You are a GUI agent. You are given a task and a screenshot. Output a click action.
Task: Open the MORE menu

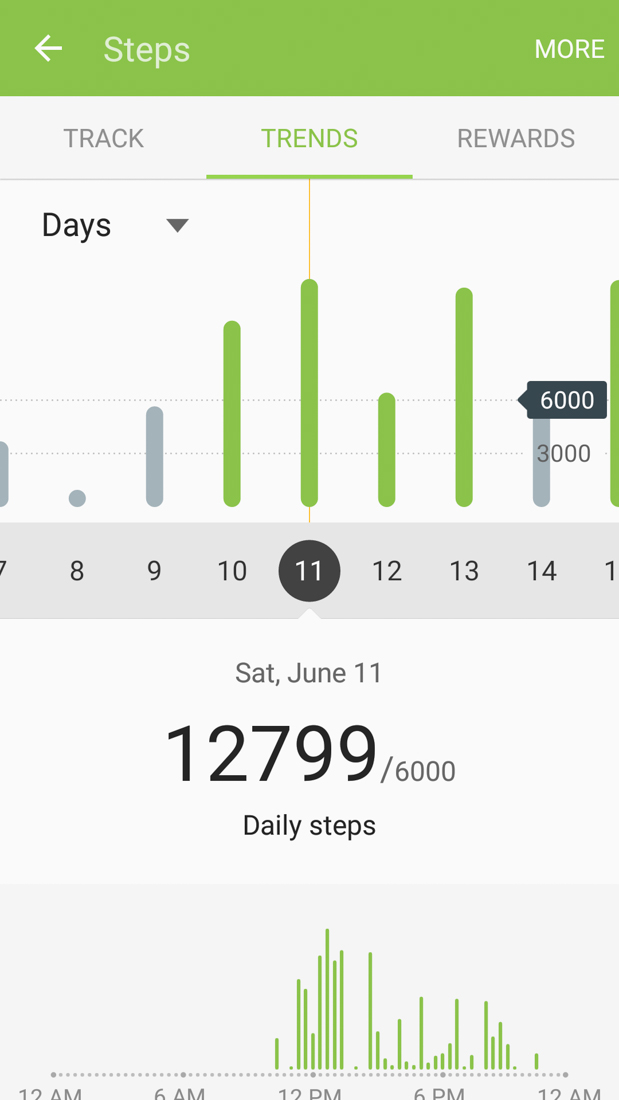(x=569, y=49)
